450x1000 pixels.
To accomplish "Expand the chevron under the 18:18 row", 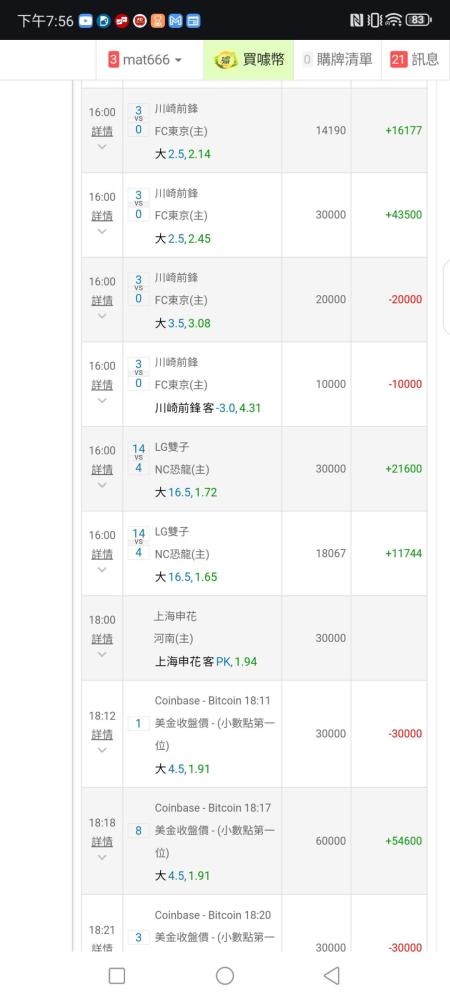I will (x=102, y=858).
